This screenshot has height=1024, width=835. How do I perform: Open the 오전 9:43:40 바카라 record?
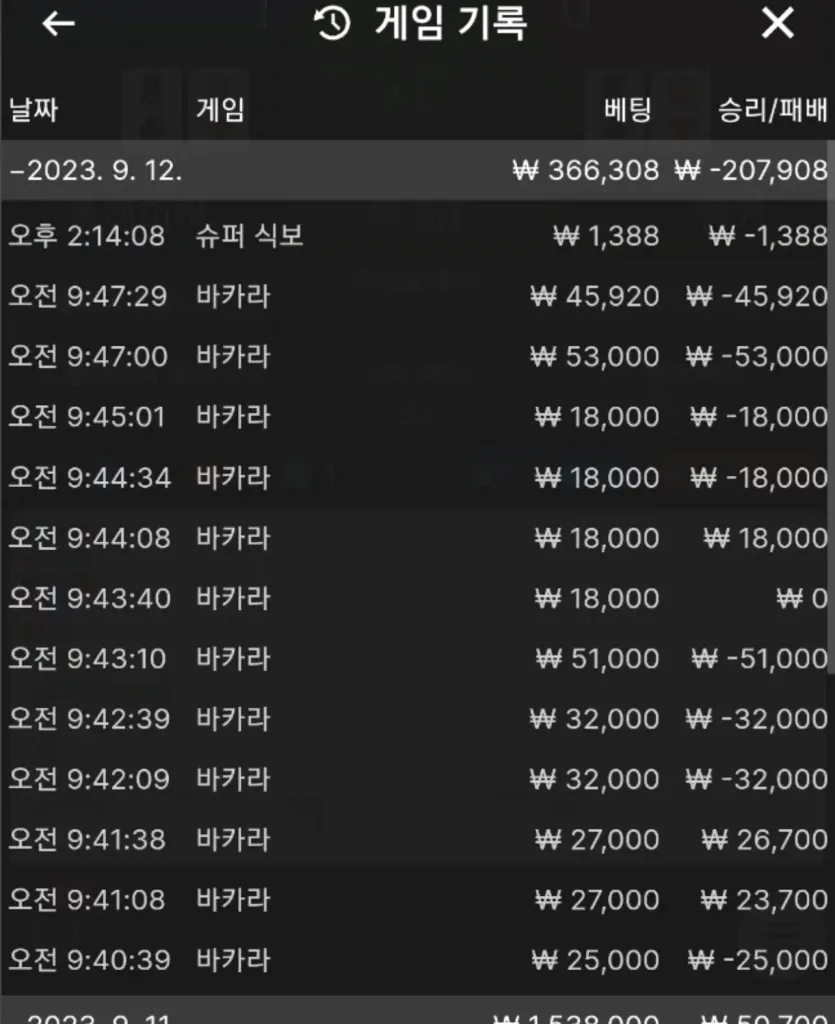417,598
